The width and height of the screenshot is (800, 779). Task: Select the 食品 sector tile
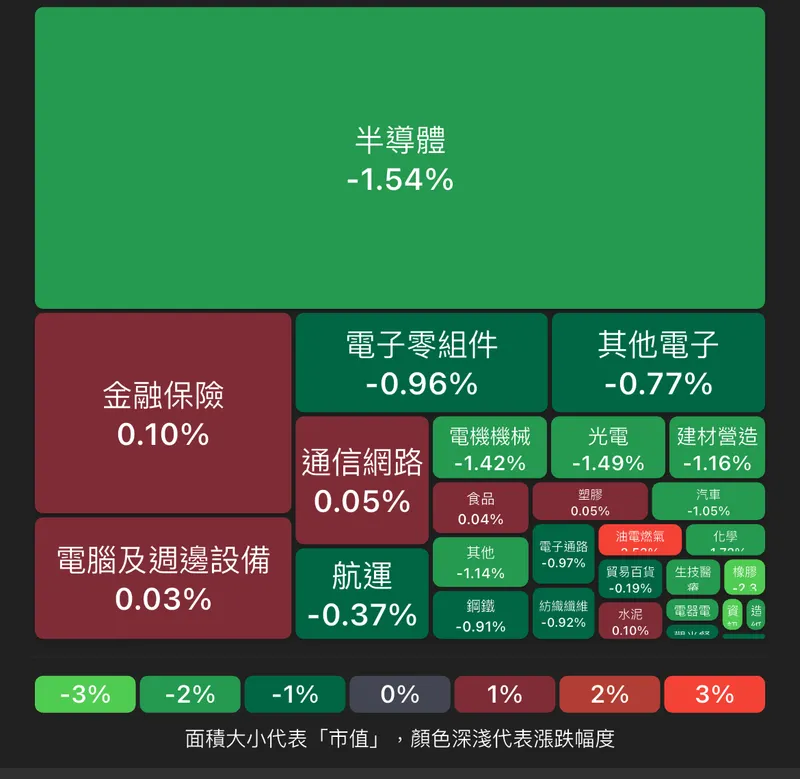point(480,508)
